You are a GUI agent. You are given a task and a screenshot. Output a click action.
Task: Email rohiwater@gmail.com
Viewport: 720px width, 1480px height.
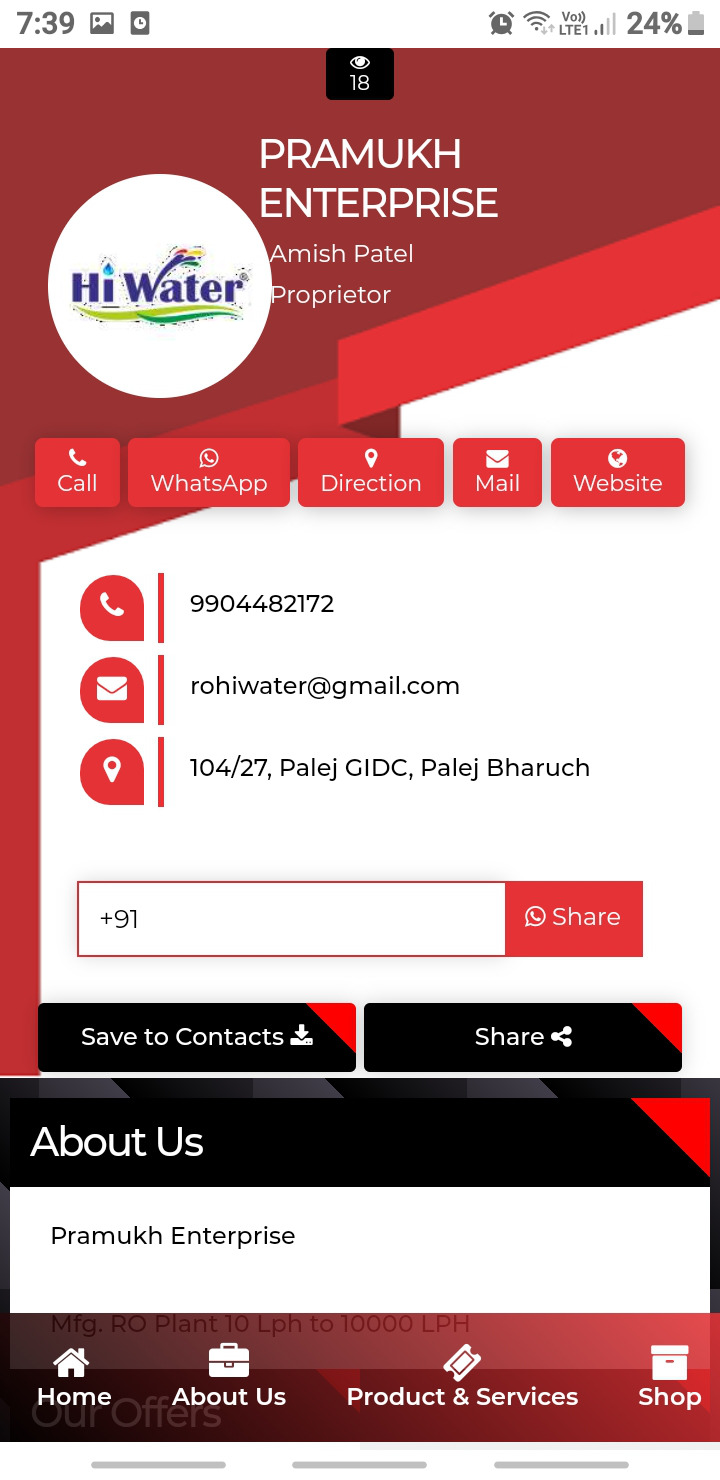(325, 686)
